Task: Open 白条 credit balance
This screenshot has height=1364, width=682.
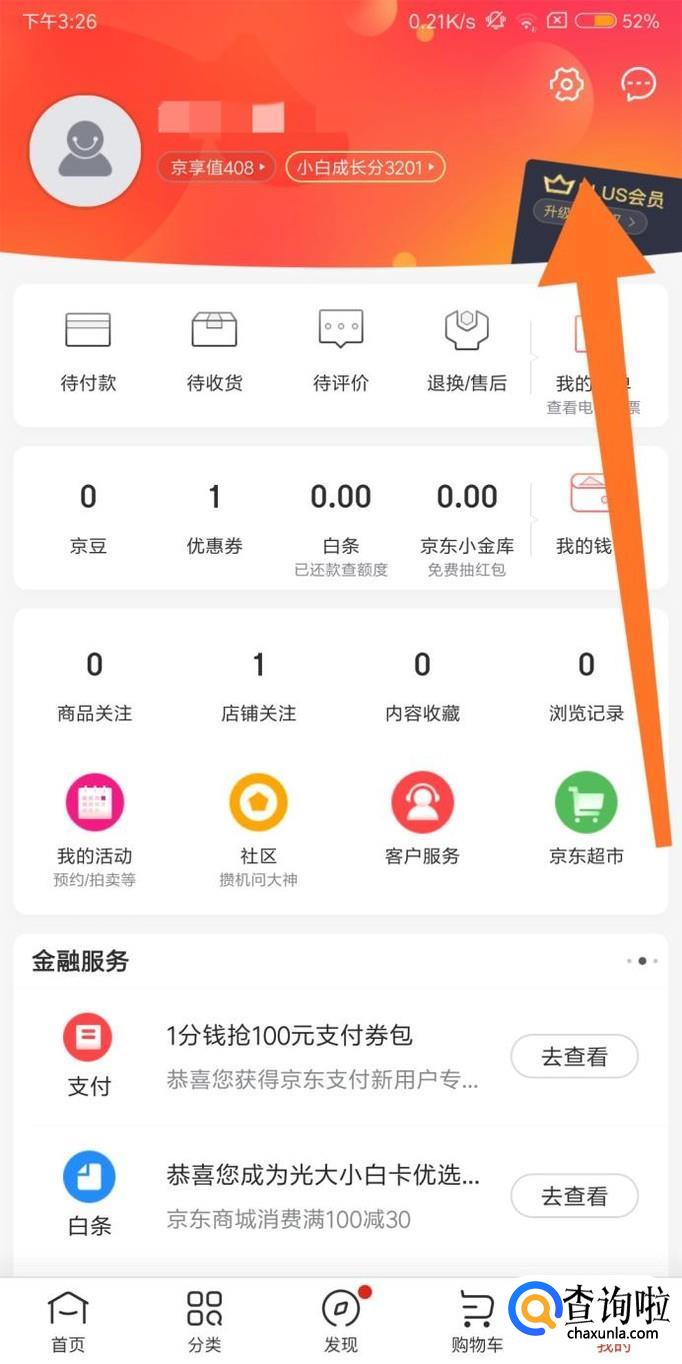Action: 341,520
